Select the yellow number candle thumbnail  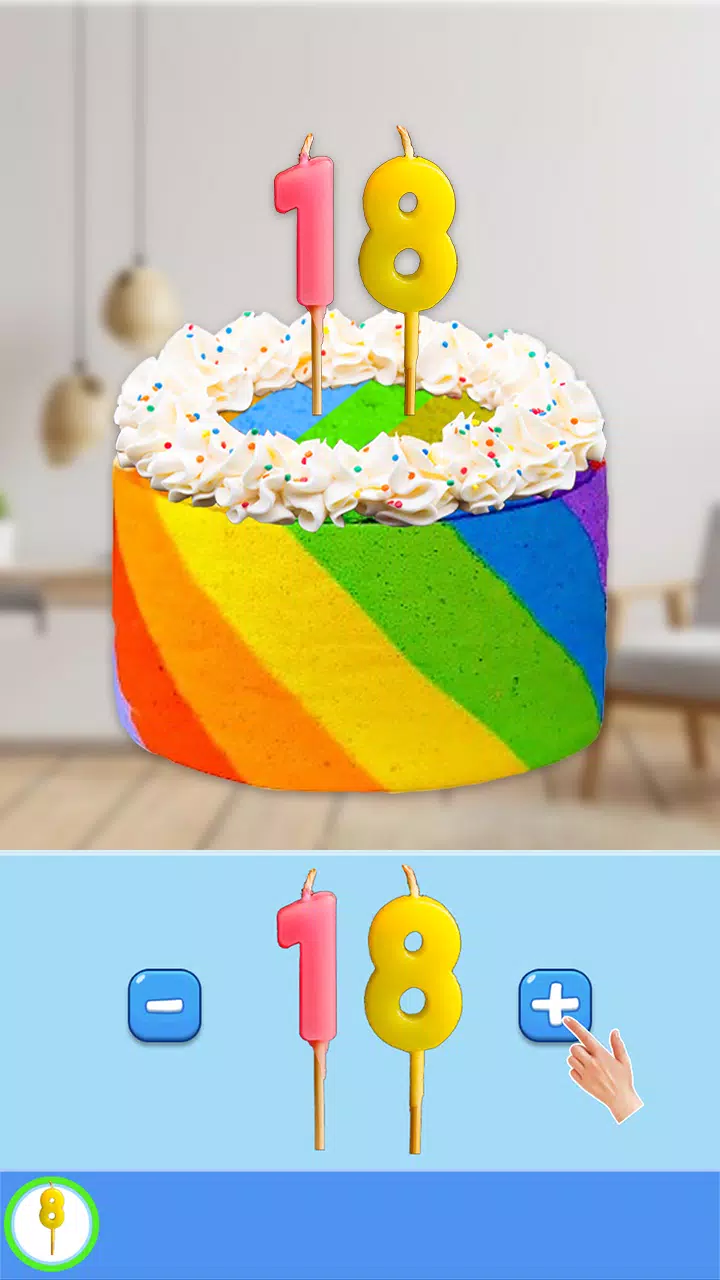coord(51,1222)
